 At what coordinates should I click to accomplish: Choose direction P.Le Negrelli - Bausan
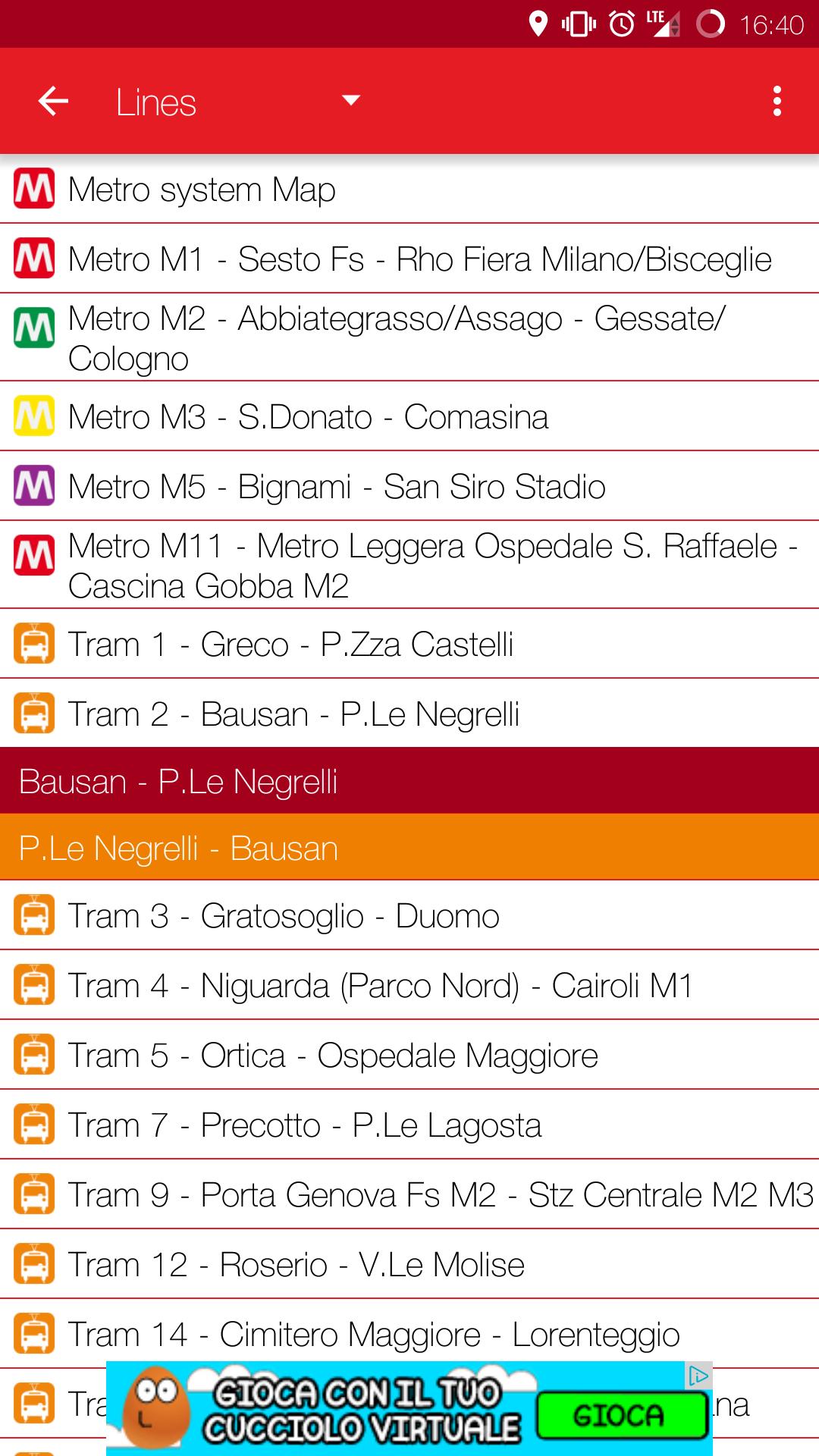tap(409, 848)
